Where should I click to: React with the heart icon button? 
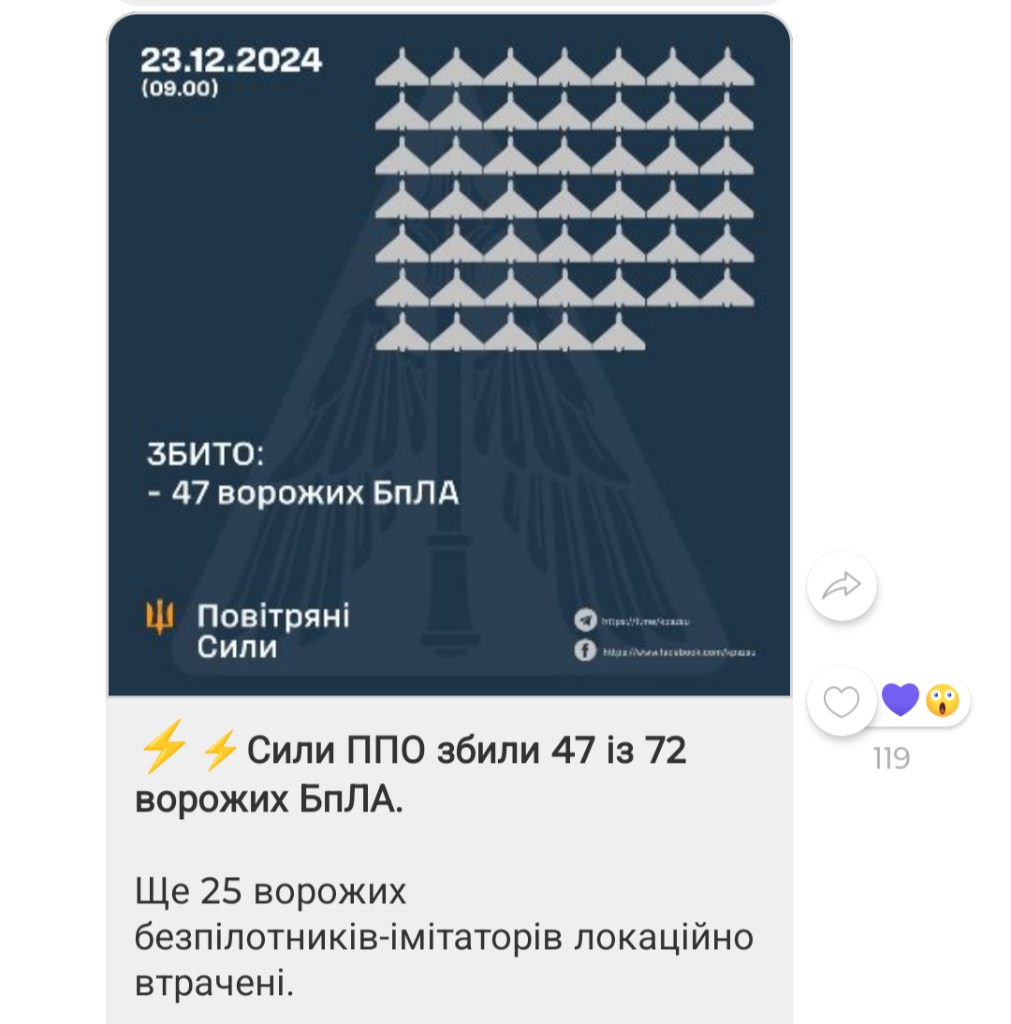841,702
